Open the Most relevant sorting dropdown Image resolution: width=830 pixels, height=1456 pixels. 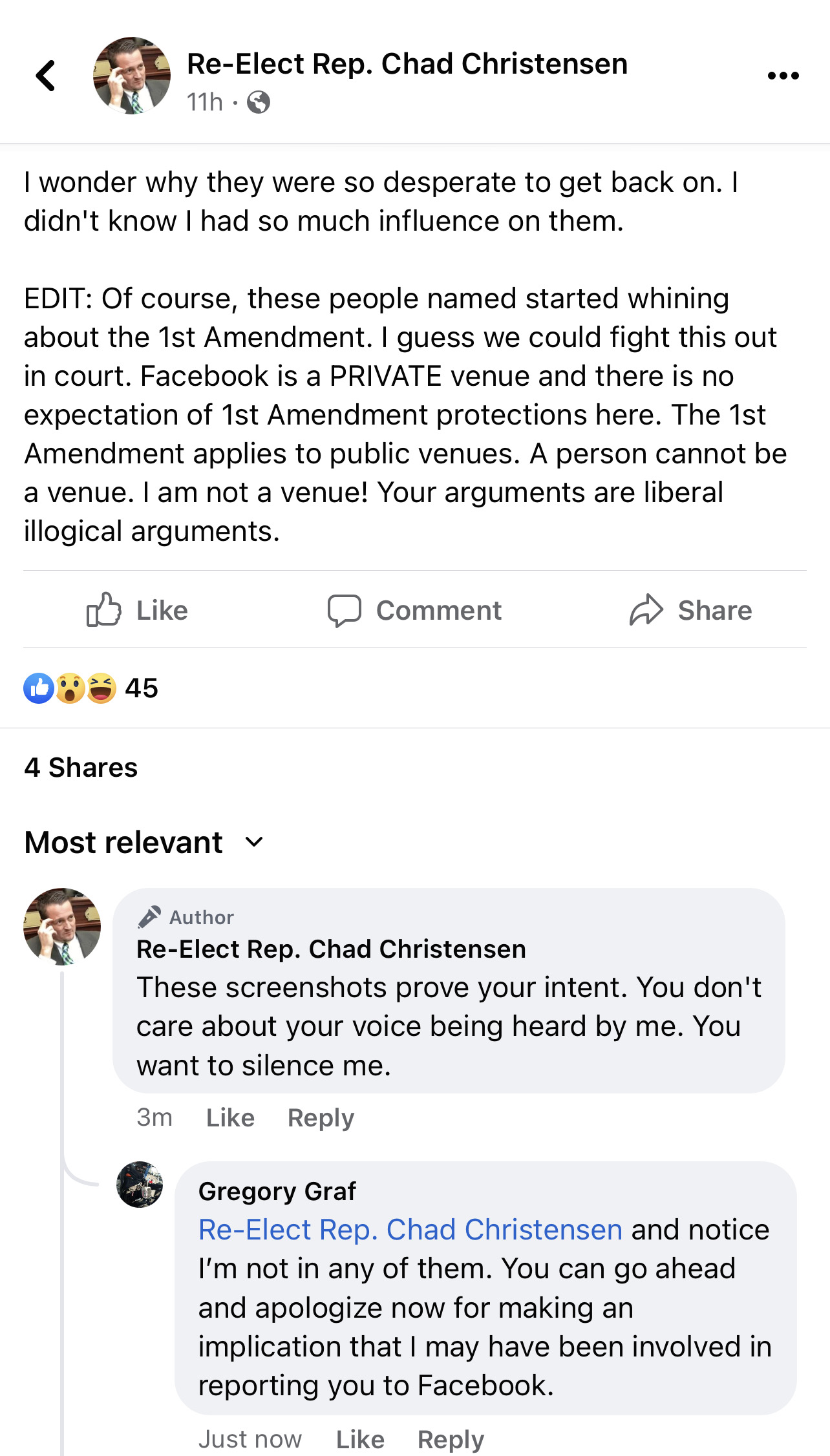(122, 841)
